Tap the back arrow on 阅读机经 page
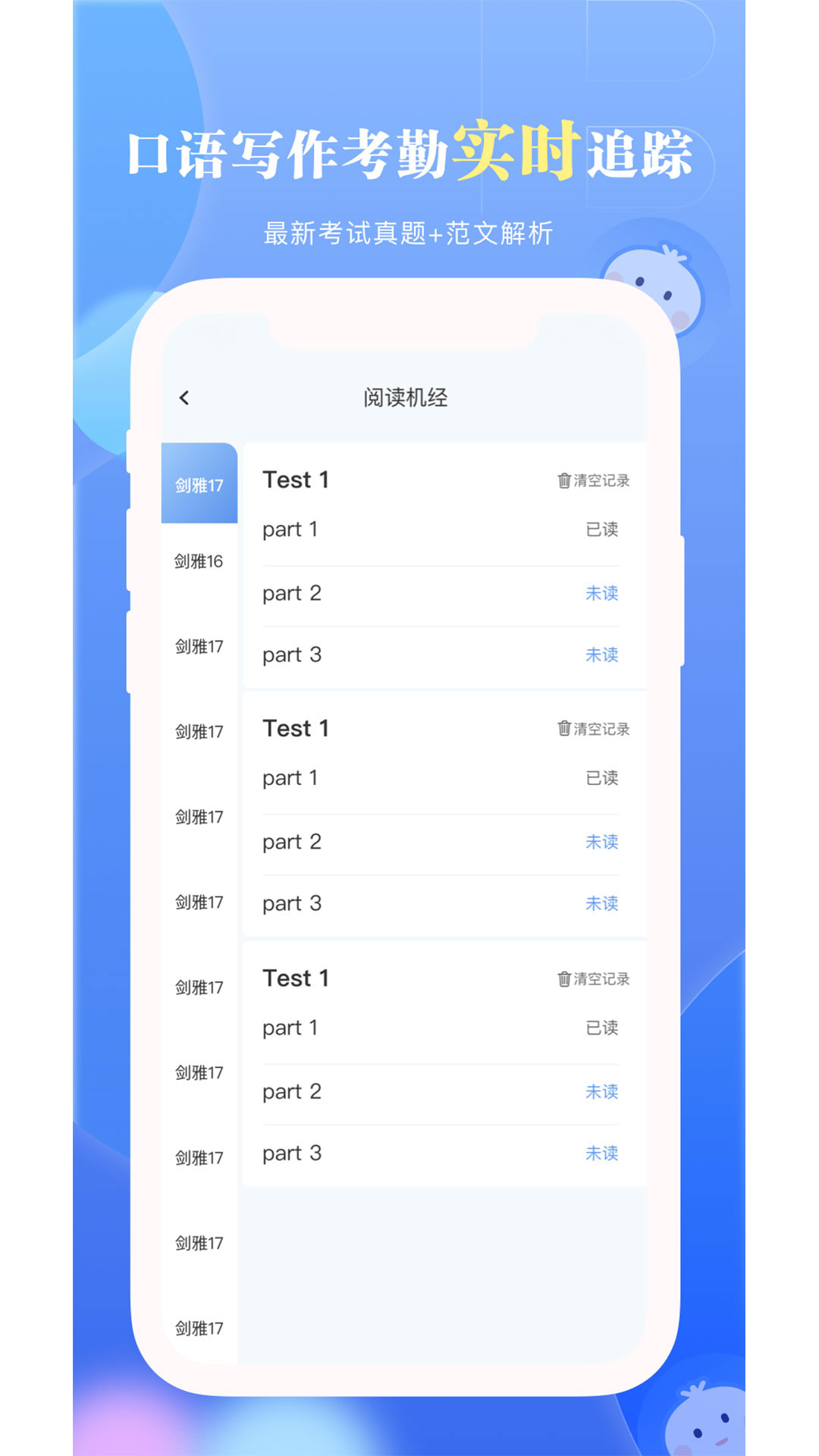 tap(183, 397)
